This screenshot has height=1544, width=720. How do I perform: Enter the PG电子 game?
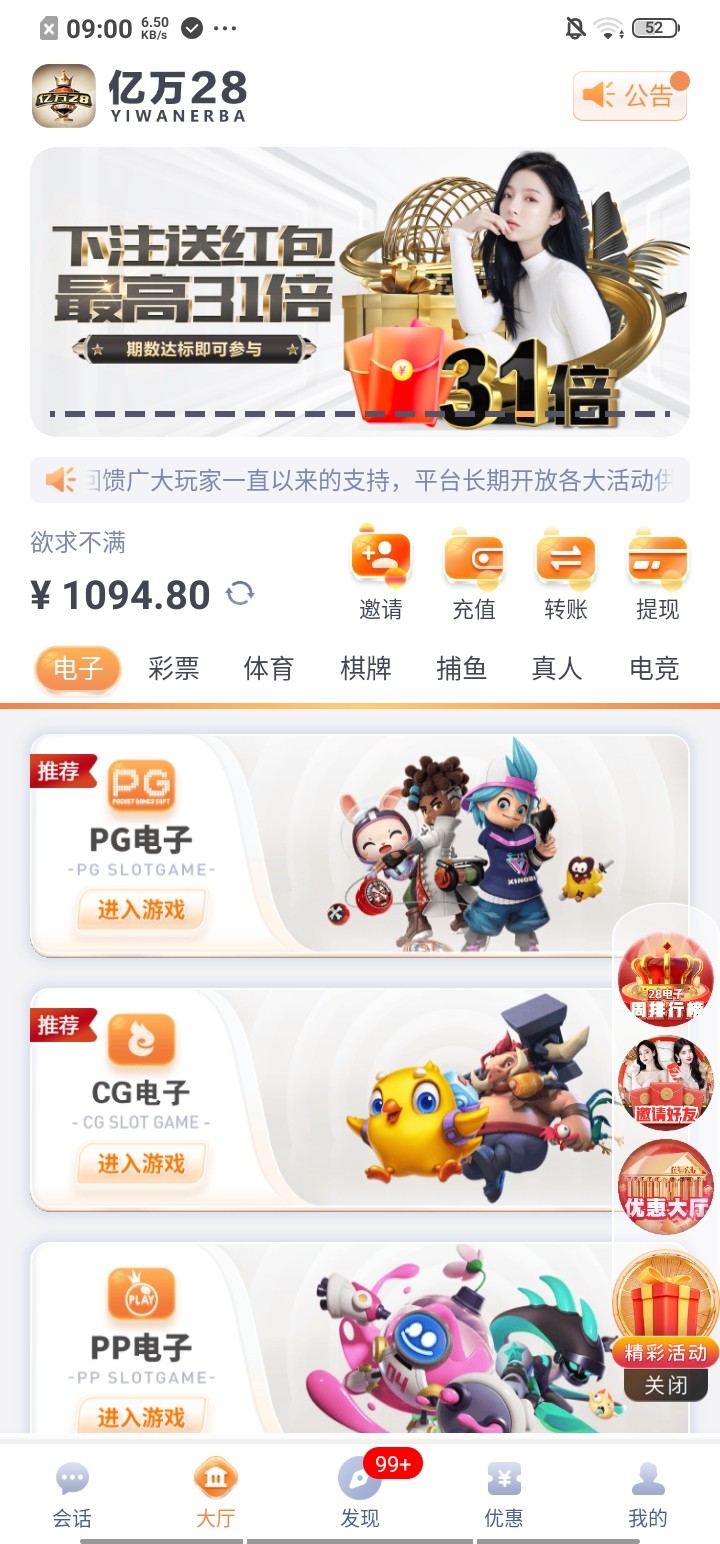point(141,910)
